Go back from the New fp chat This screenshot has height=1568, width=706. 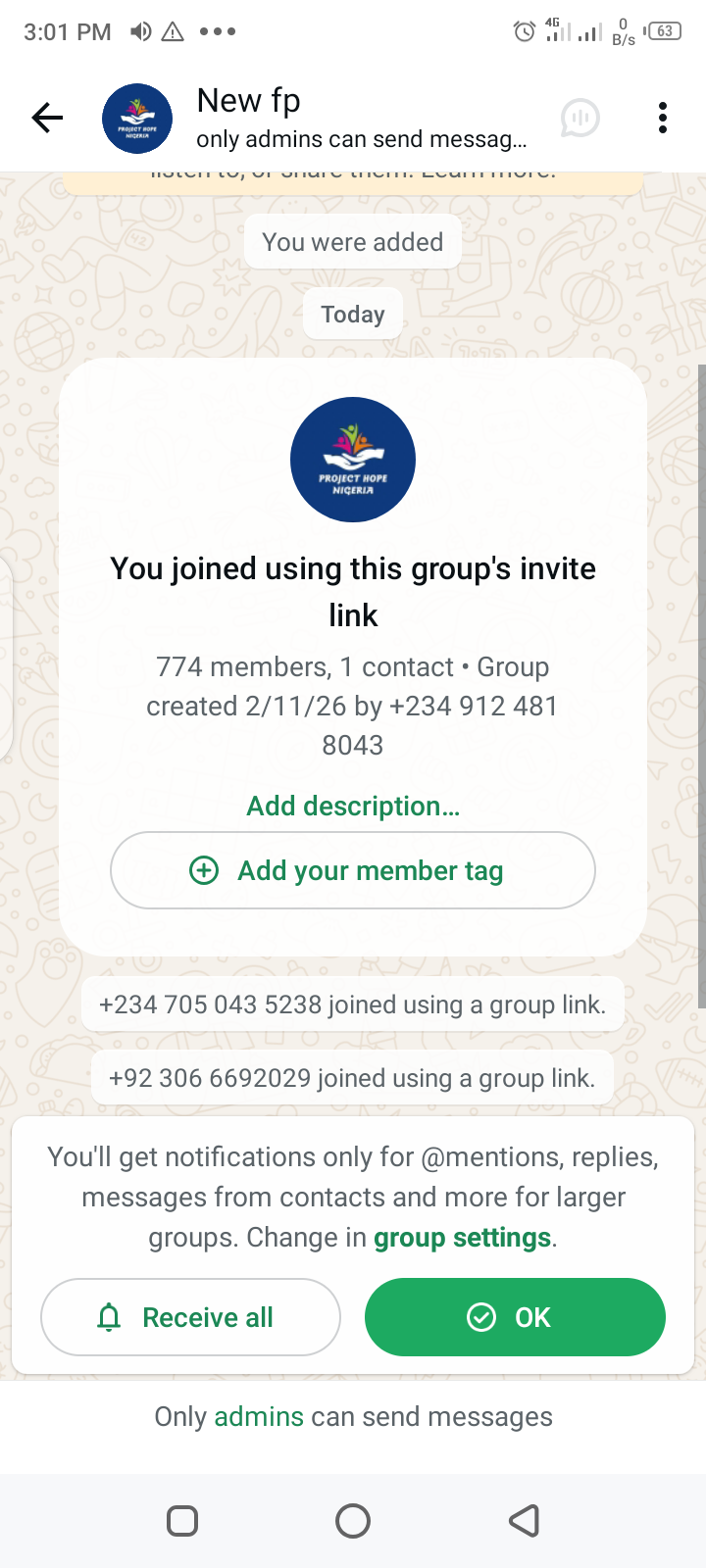[46, 119]
